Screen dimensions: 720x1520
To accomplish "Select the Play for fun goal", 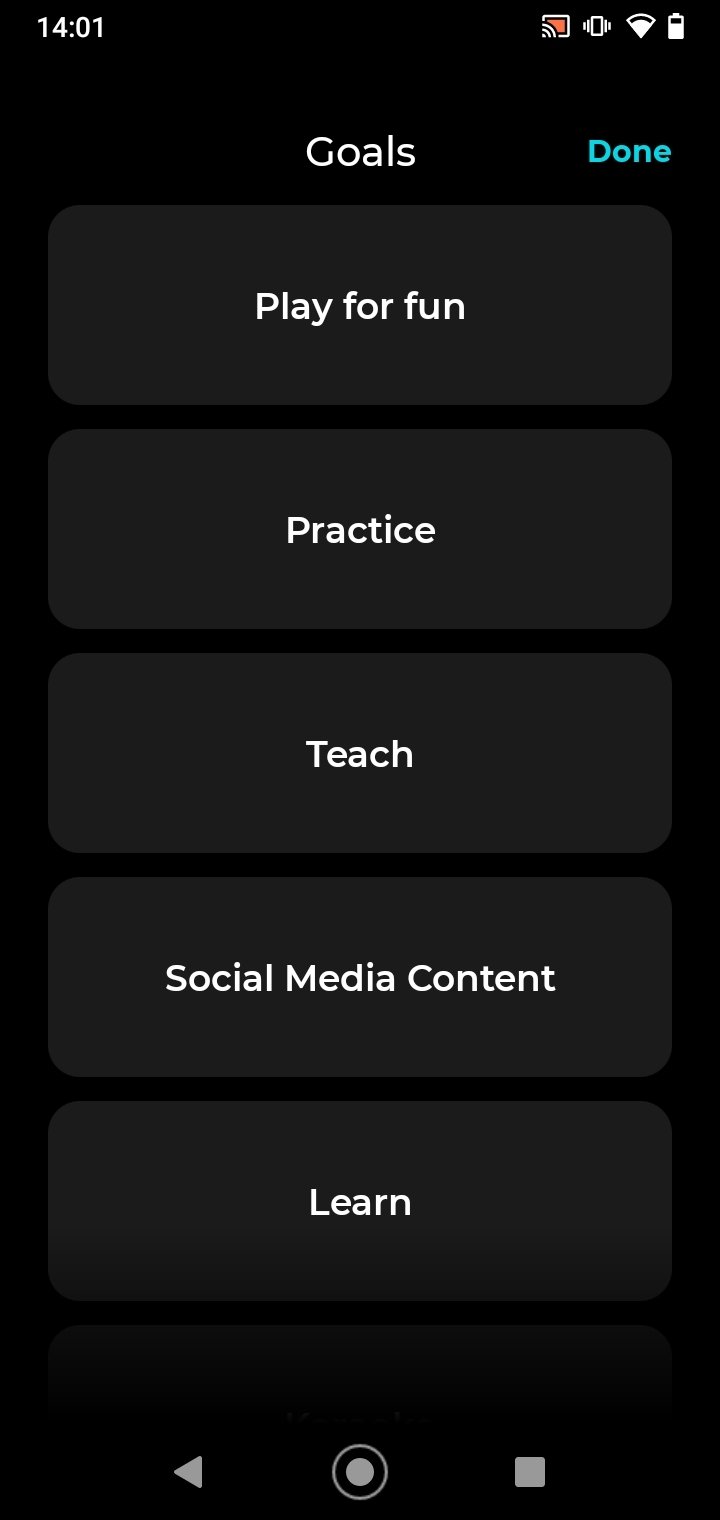I will [x=360, y=305].
